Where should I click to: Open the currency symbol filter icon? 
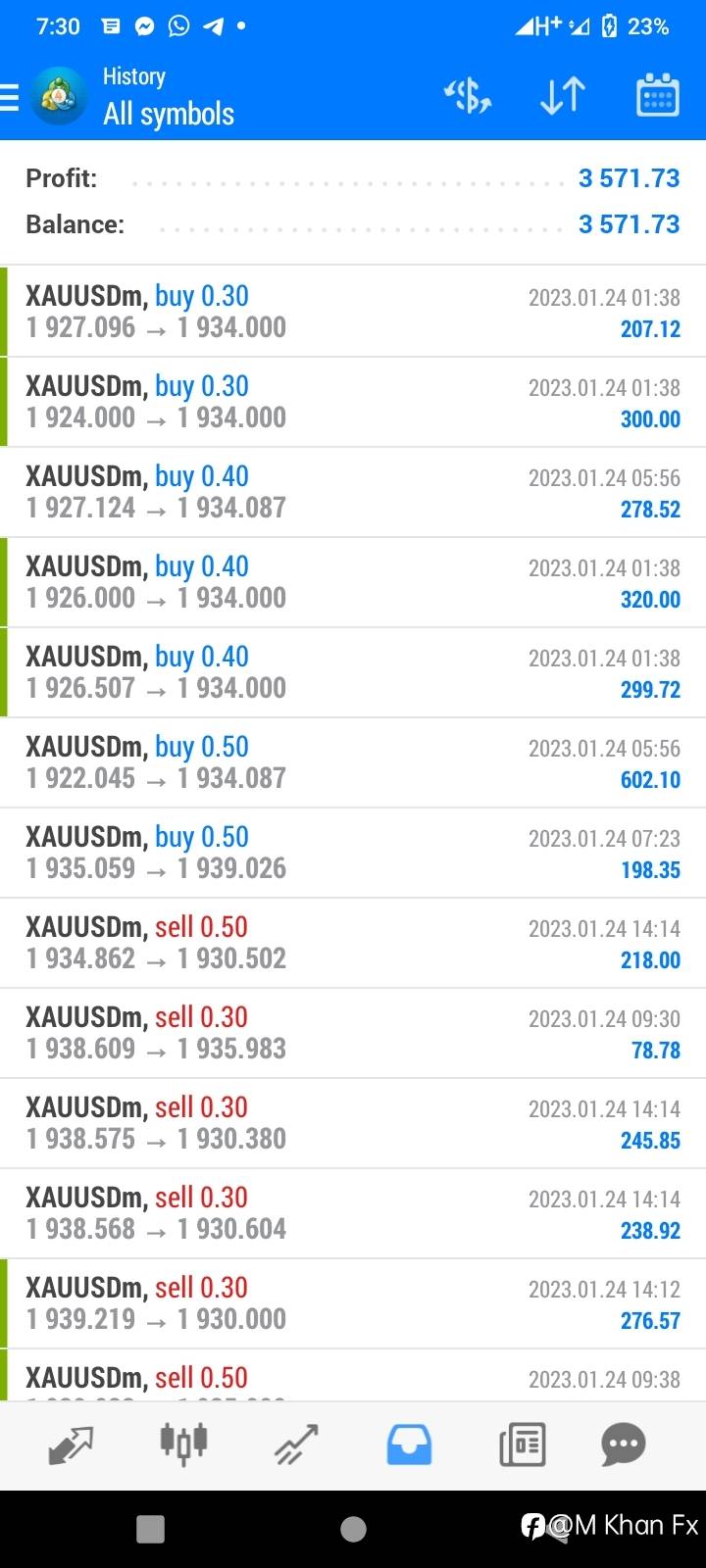468,96
